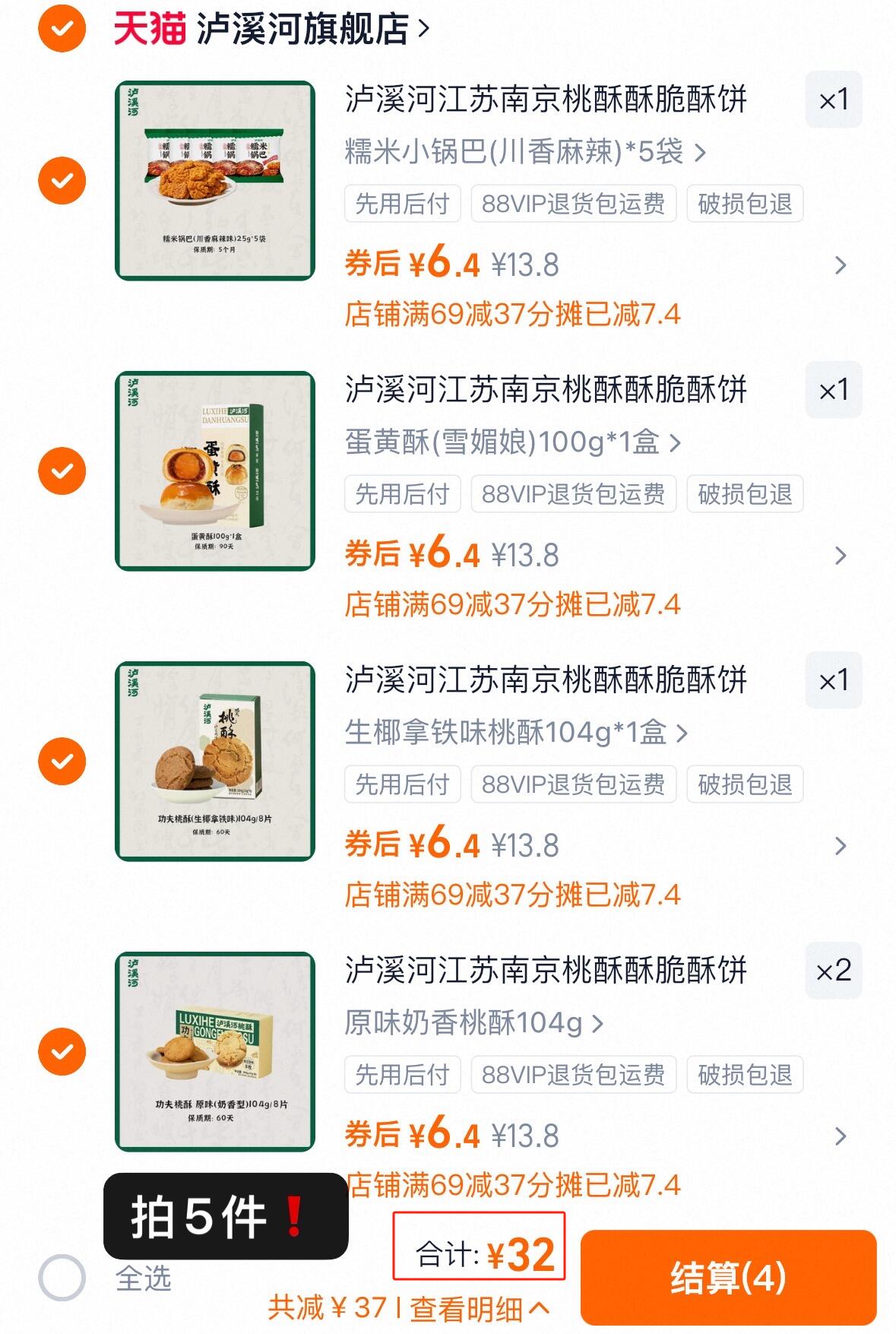
Task: Click the 糯米小锅巴 product thumbnail
Action: (x=215, y=179)
